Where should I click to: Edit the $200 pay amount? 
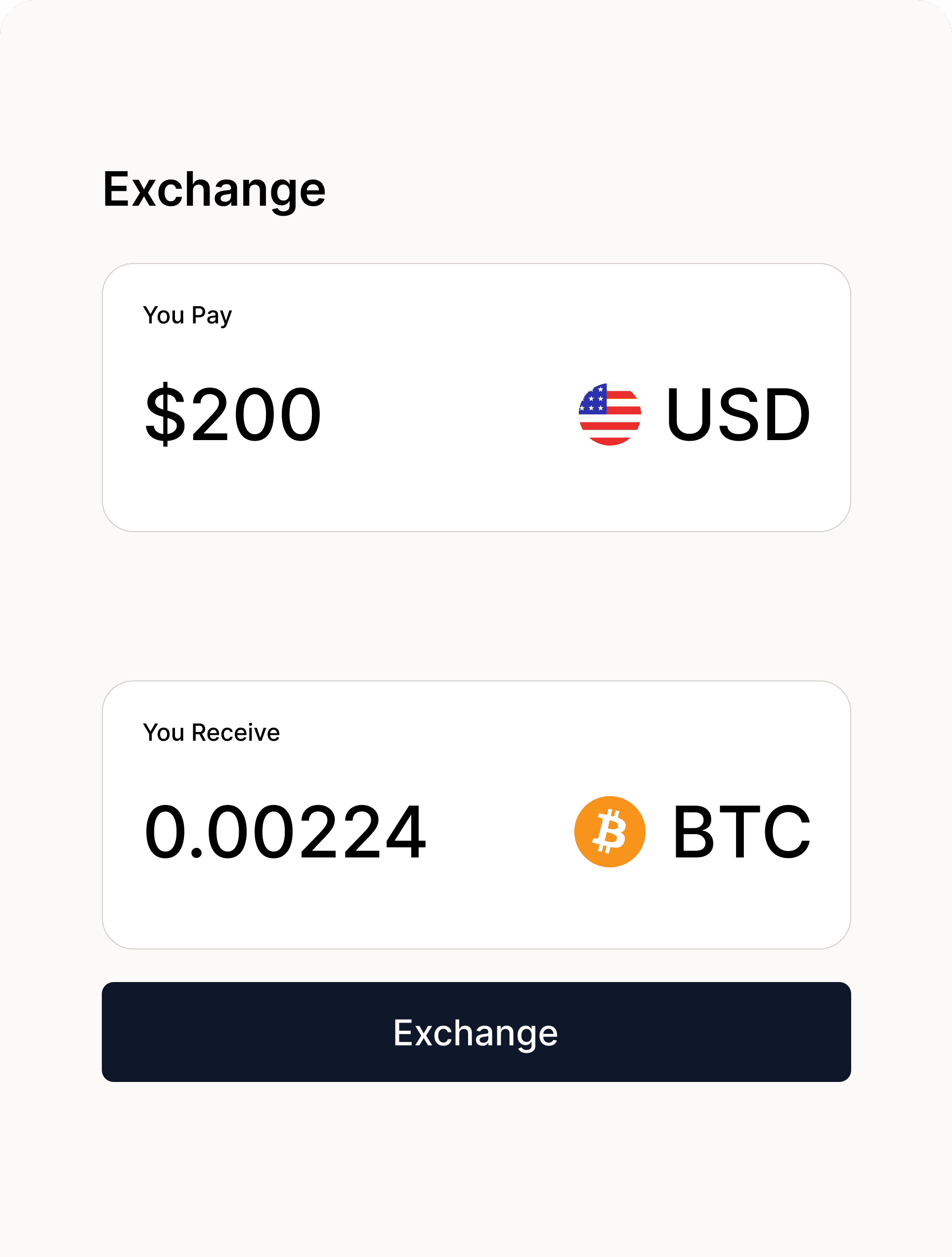[x=233, y=414]
